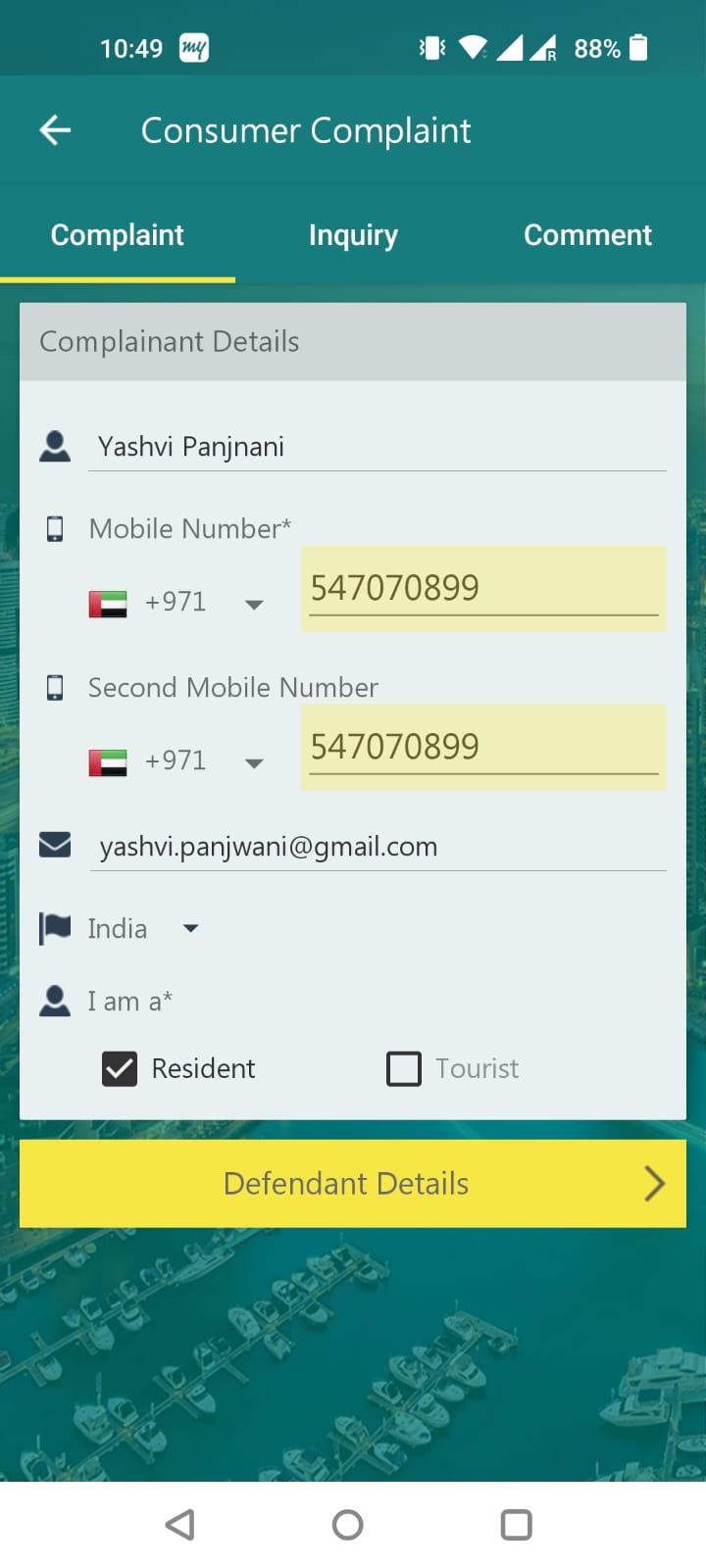Switch to the Comment tab
Image resolution: width=706 pixels, height=1568 pixels.
pyautogui.click(x=587, y=235)
